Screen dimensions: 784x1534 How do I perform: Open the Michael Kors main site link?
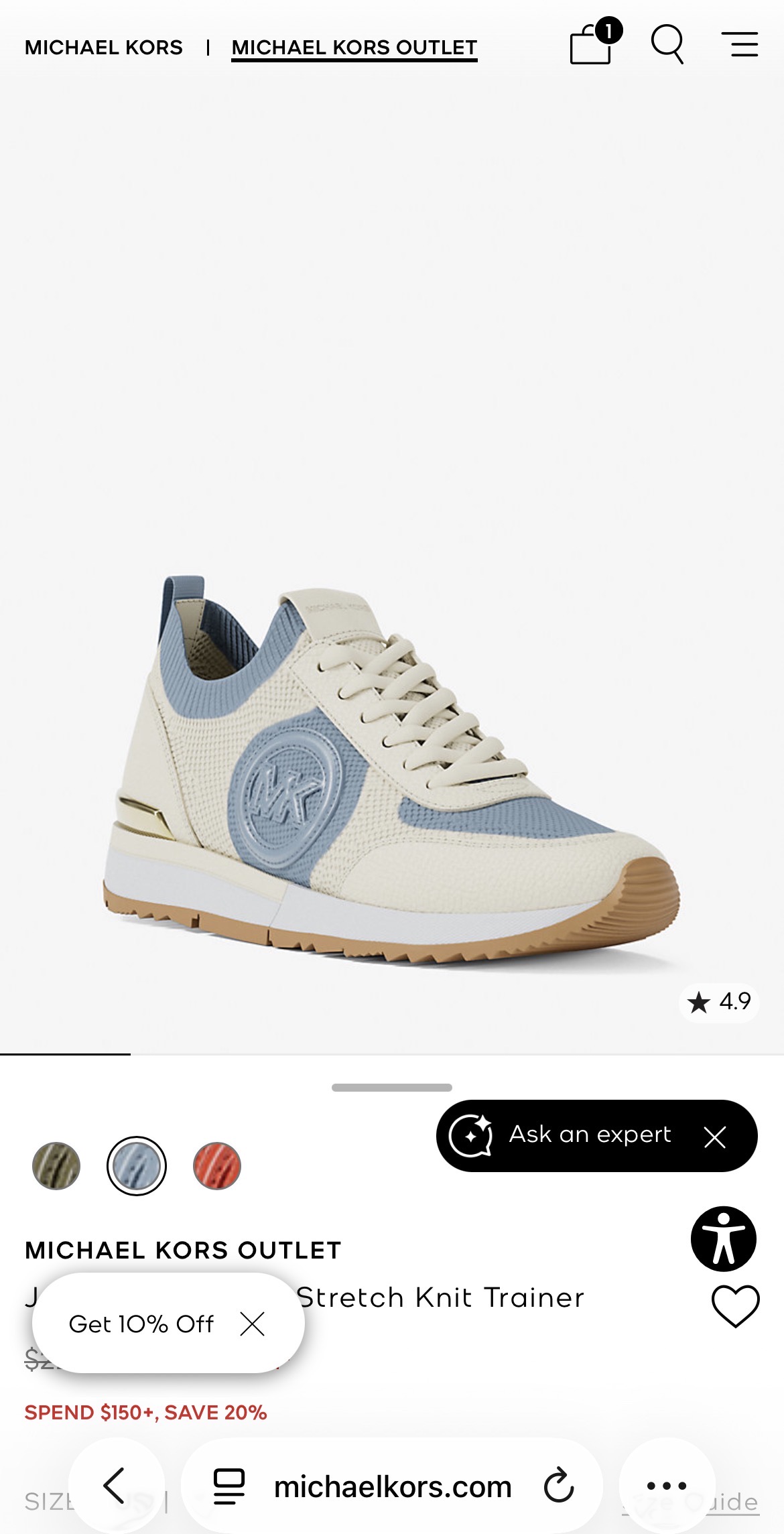104,48
